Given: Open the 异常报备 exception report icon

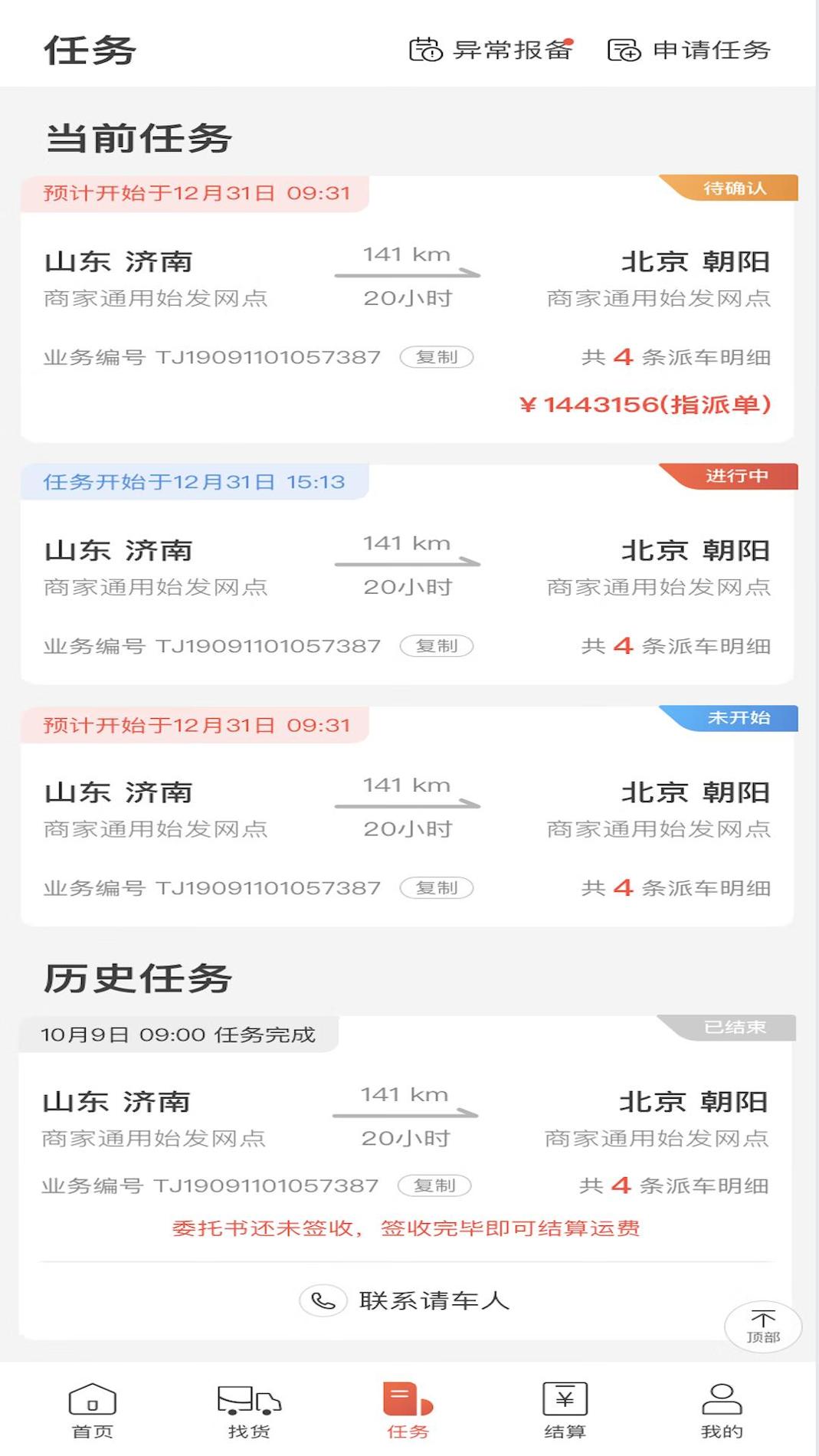Looking at the screenshot, I should pos(428,51).
